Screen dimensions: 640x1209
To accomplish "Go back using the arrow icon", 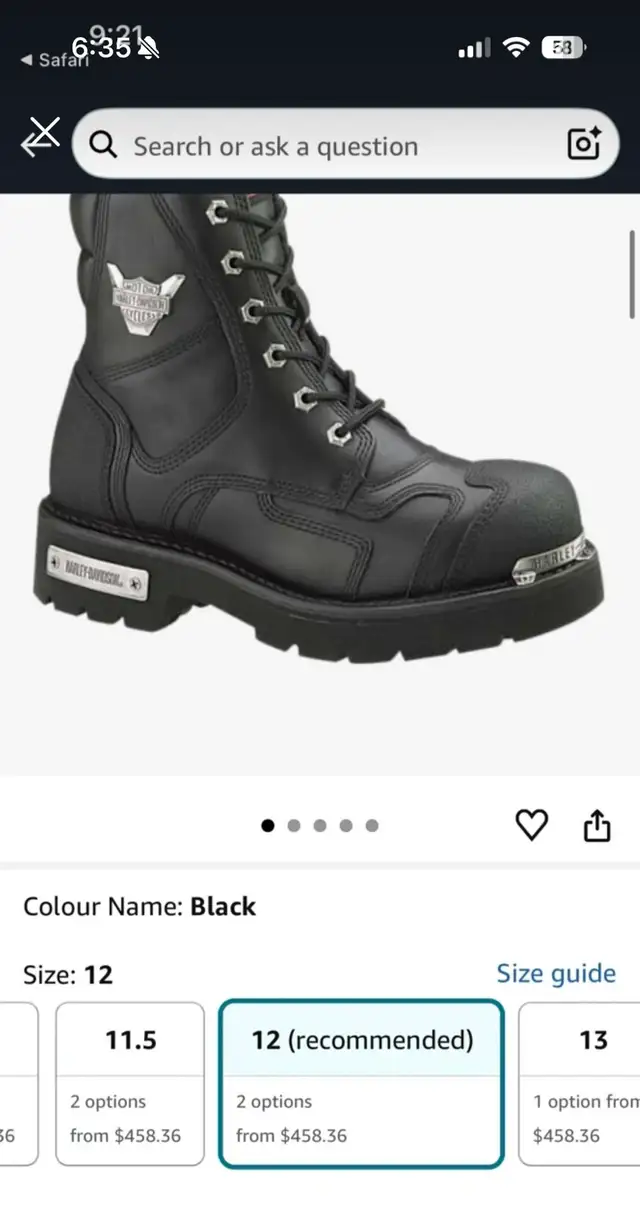I will 40,139.
